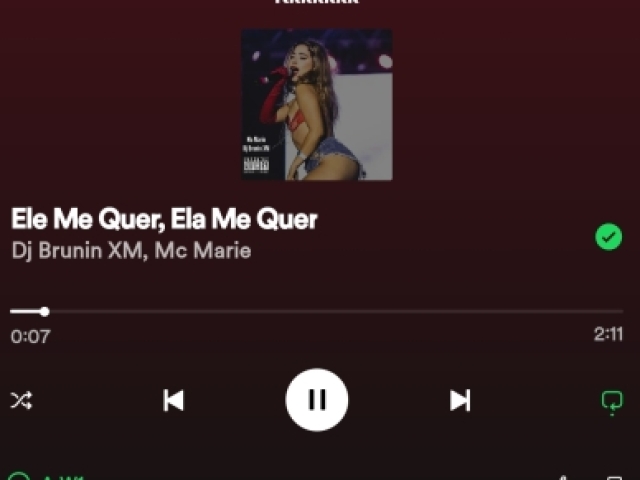Go back to the previous track
The image size is (640, 480).
coord(173,401)
